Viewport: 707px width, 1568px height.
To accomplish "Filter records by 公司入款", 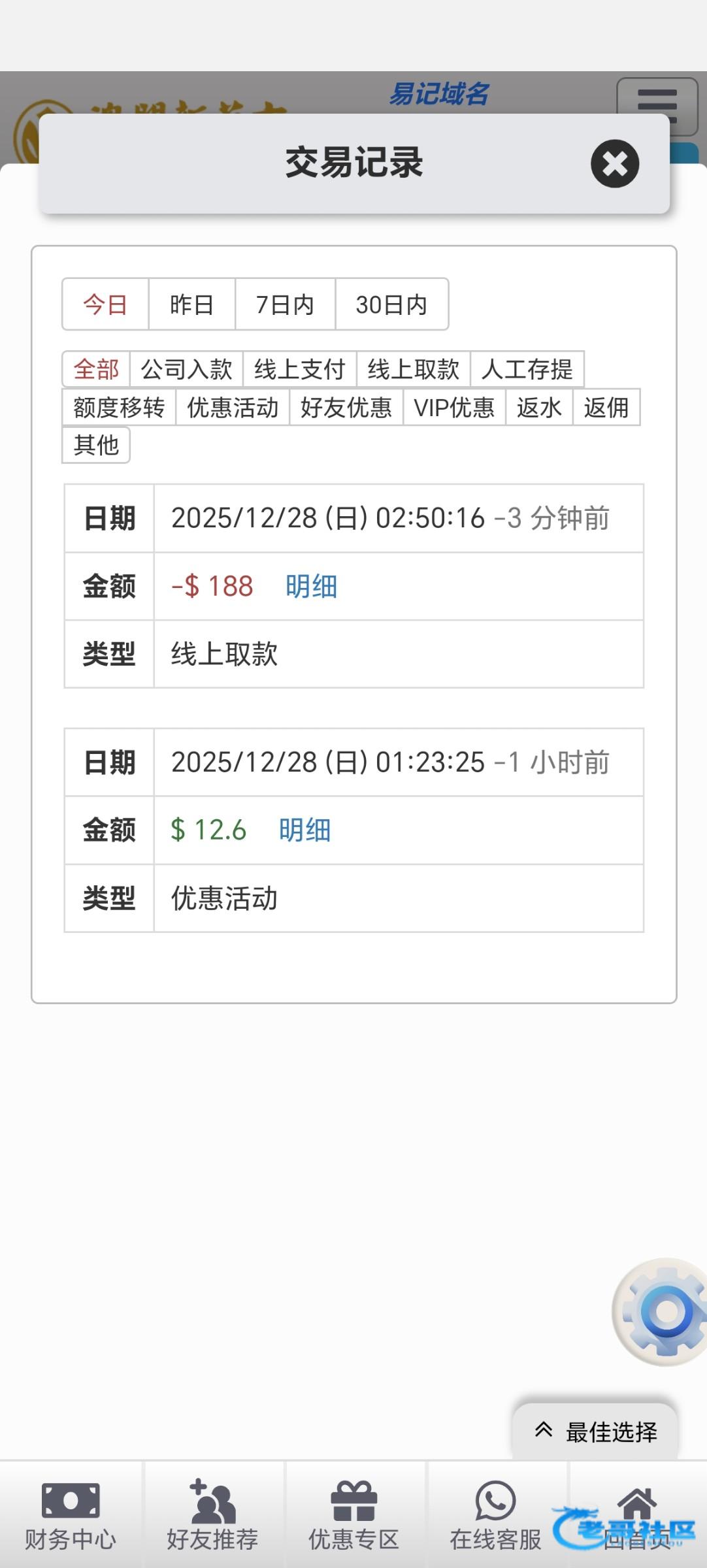I will pos(186,369).
